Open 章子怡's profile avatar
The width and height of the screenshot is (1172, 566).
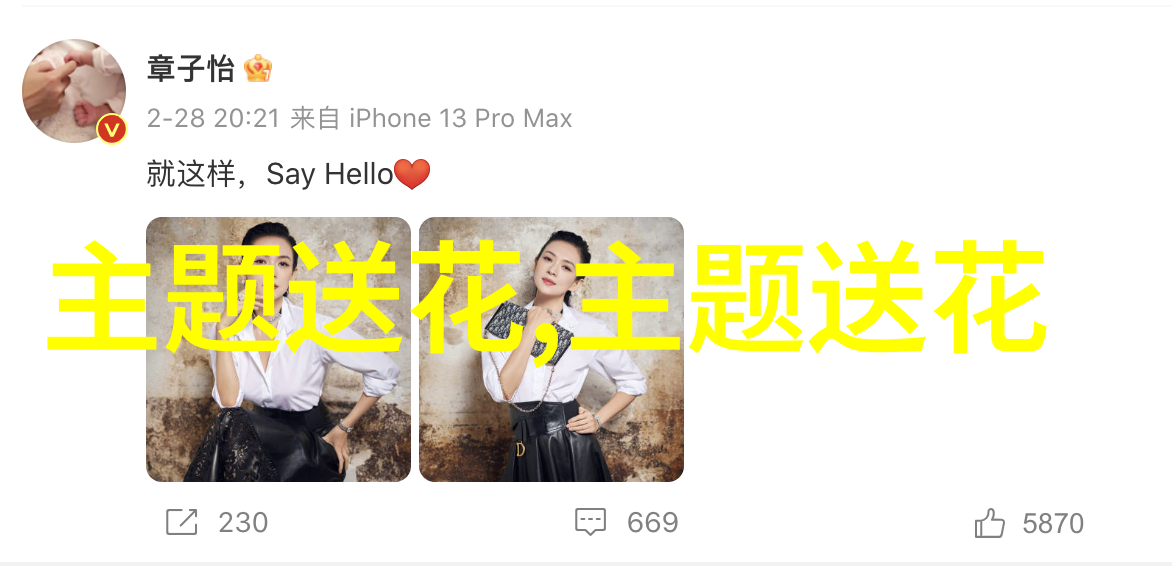[x=73, y=90]
